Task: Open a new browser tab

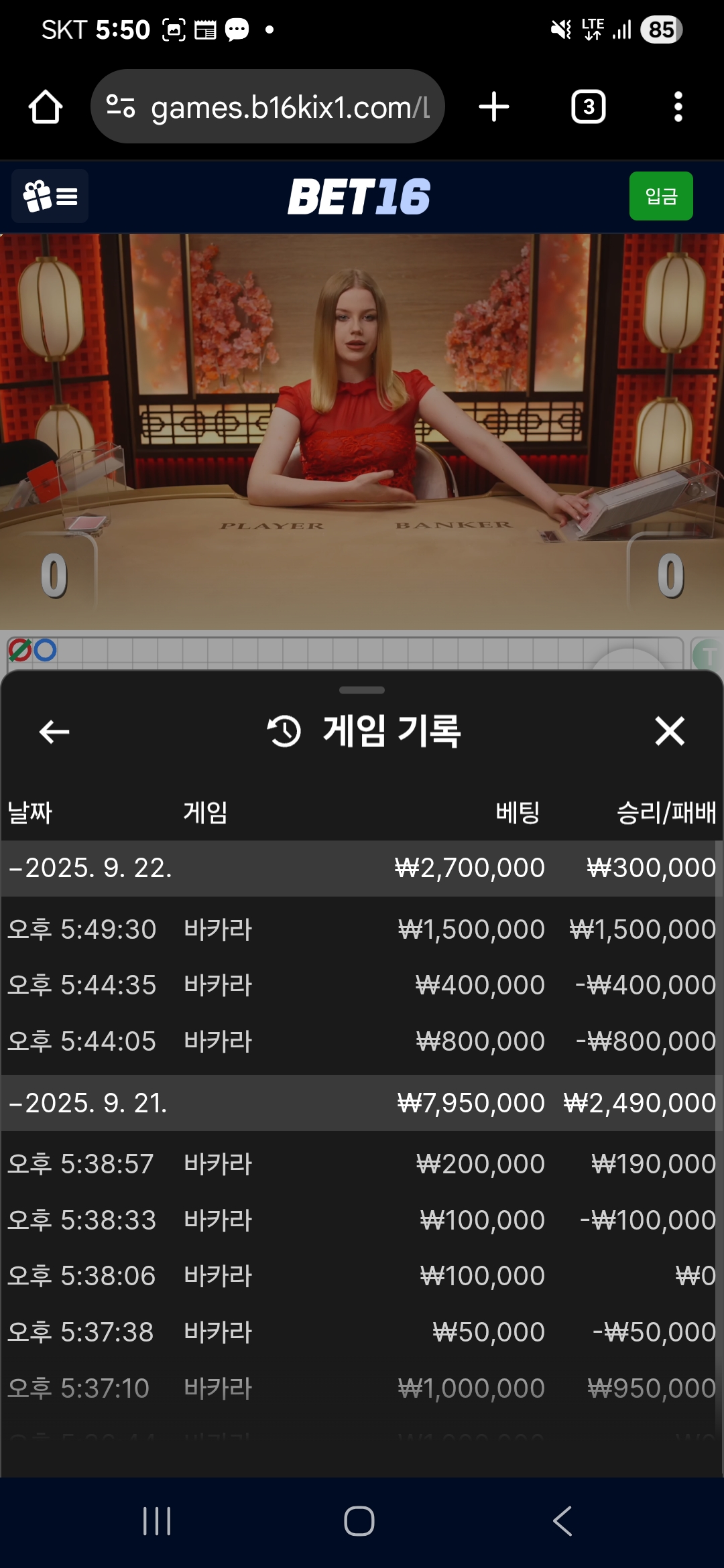Action: coord(494,107)
